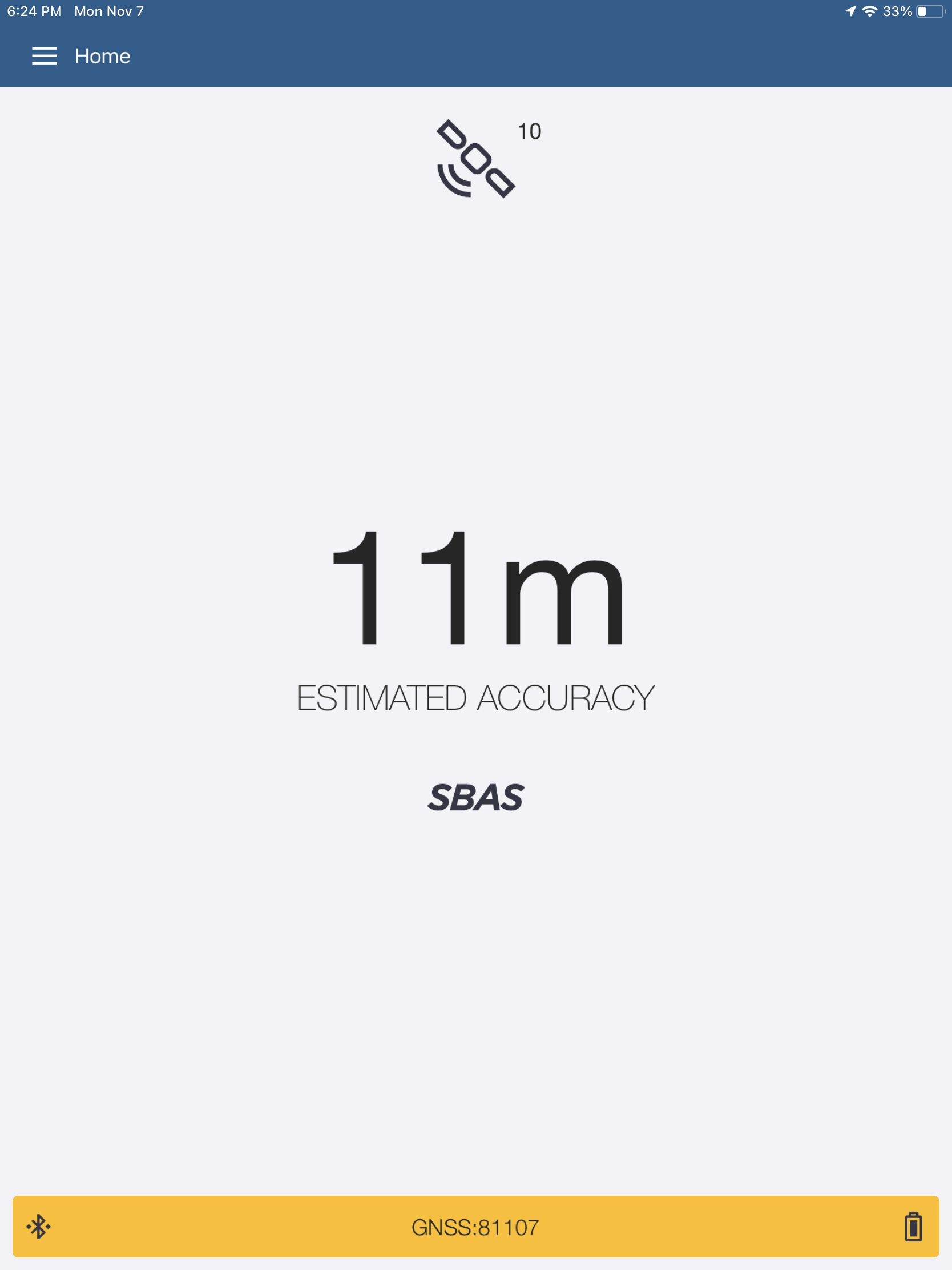Open the hamburger navigation menu
The width and height of the screenshot is (952, 1270).
pyautogui.click(x=44, y=57)
